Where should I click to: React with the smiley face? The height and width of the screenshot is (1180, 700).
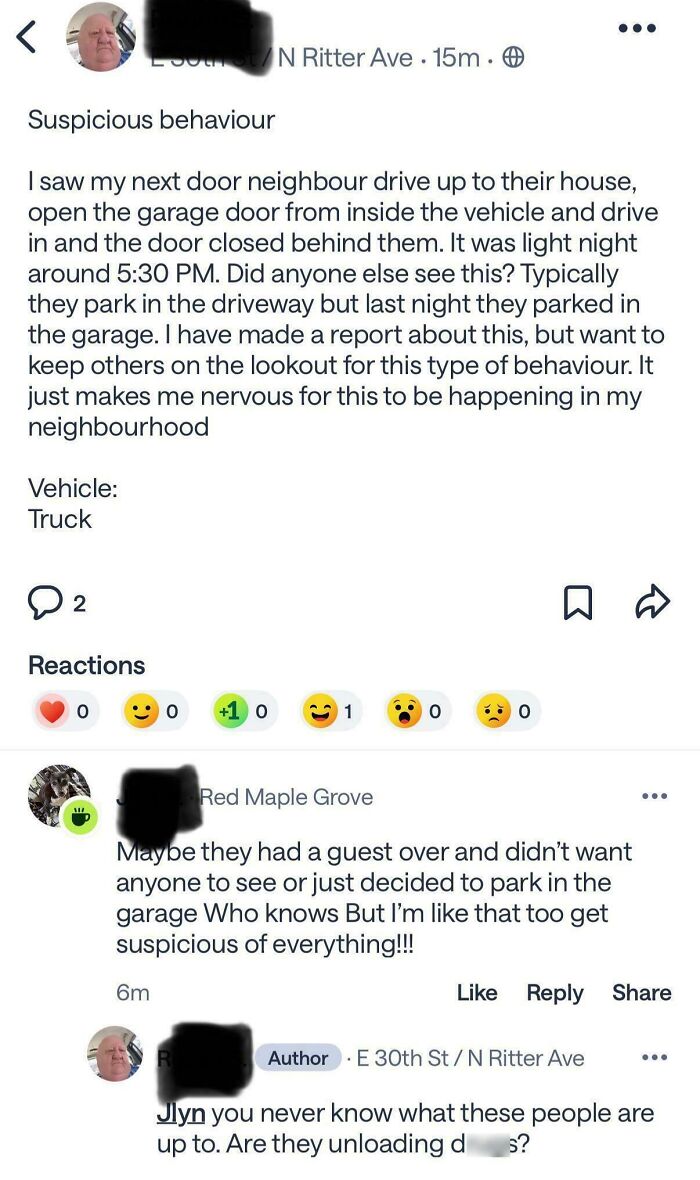[x=153, y=711]
